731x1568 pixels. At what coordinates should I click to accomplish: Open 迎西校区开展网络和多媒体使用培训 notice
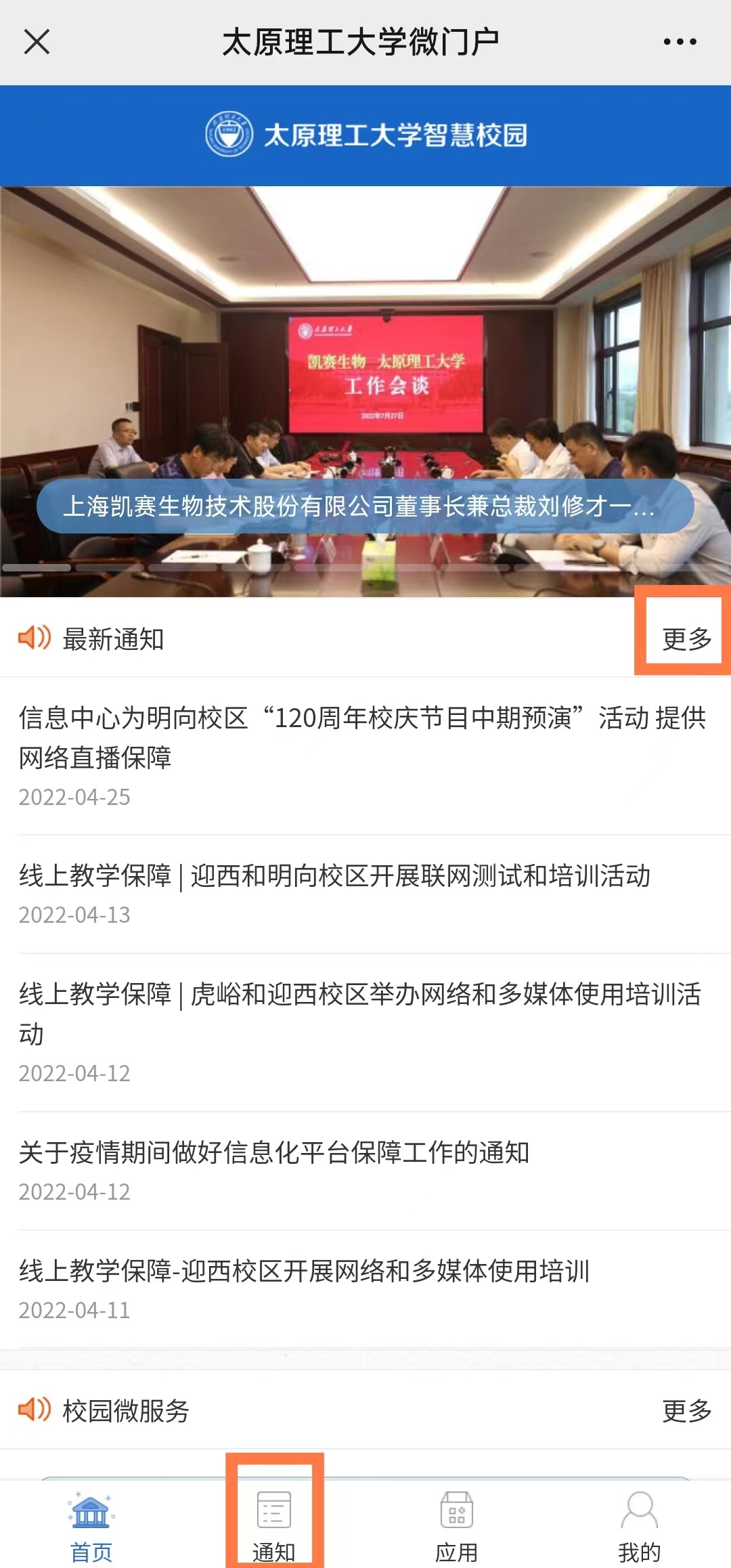[x=305, y=1271]
